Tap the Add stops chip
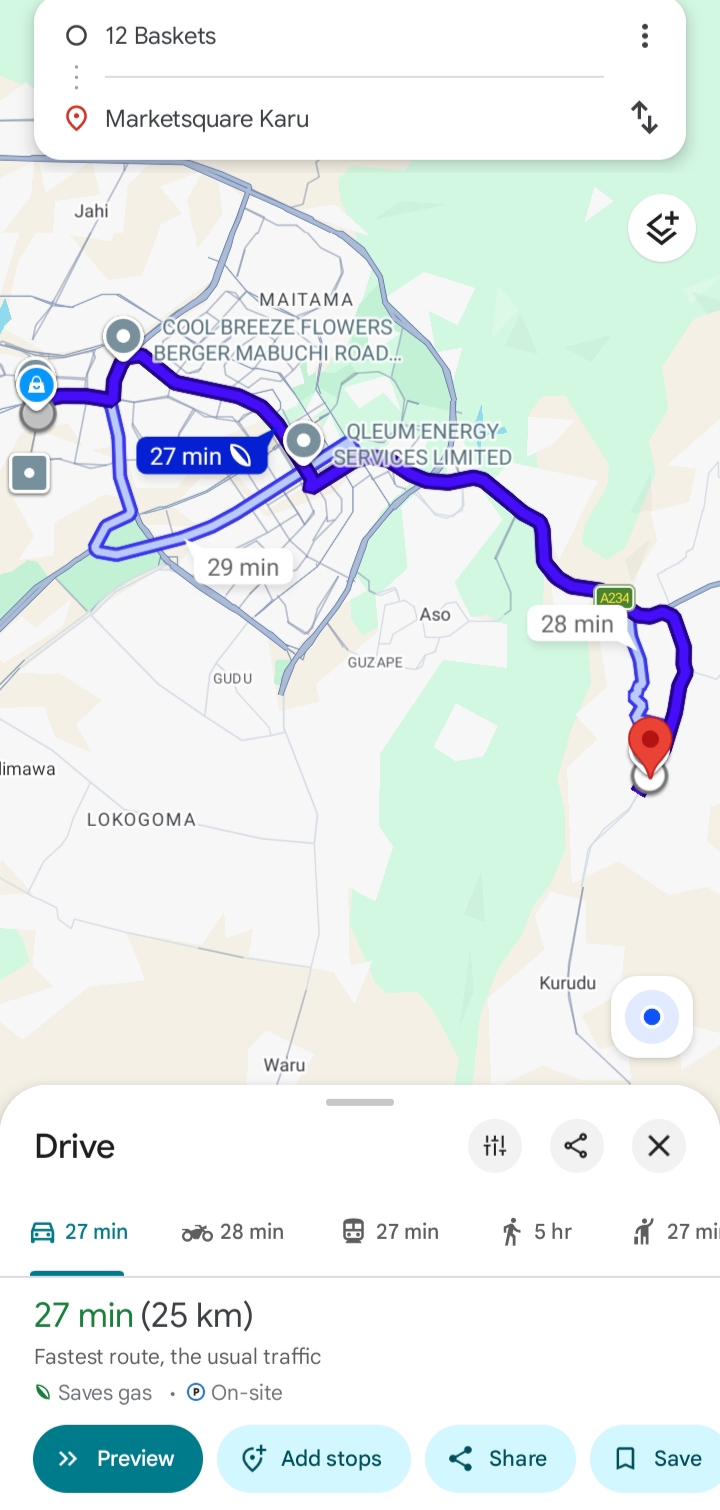The image size is (720, 1510). (x=314, y=1459)
